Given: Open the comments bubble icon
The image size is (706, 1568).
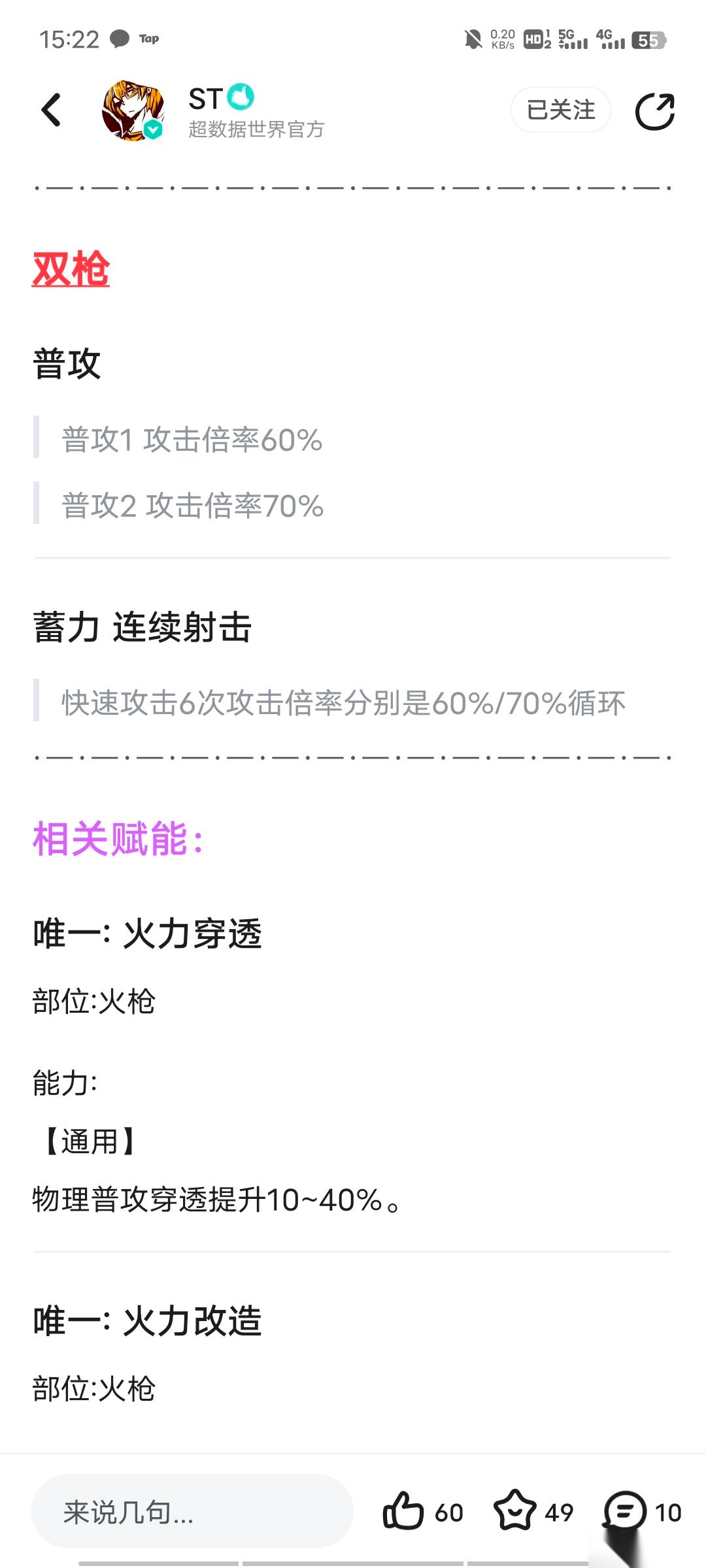Looking at the screenshot, I should 625,1511.
